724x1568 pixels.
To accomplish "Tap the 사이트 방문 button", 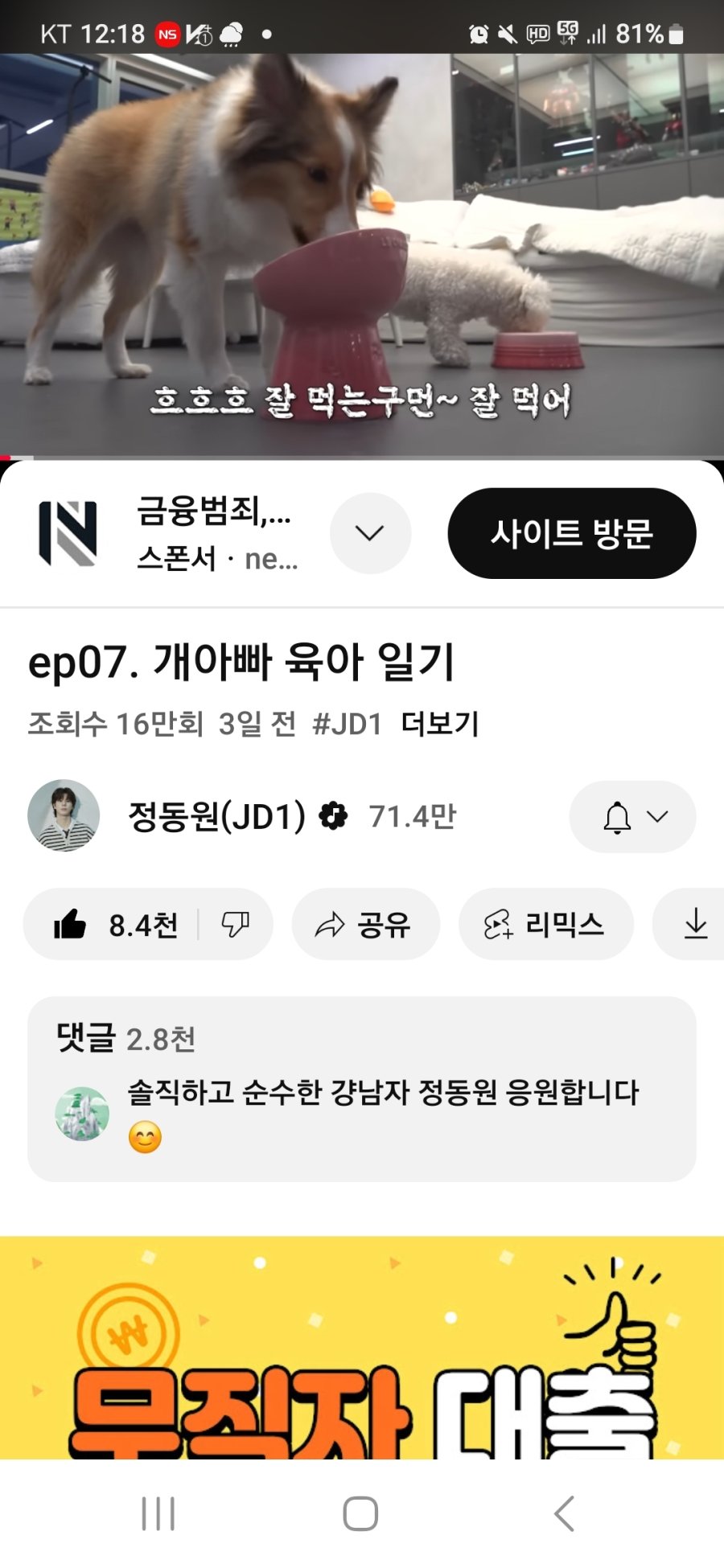I will coord(571,533).
